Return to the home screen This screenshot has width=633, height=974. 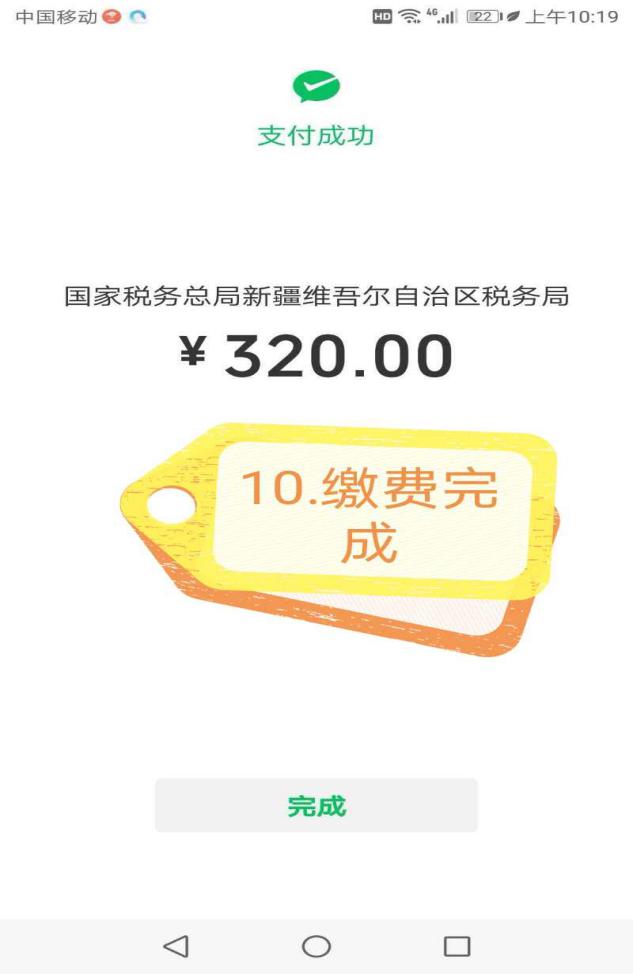(316, 945)
